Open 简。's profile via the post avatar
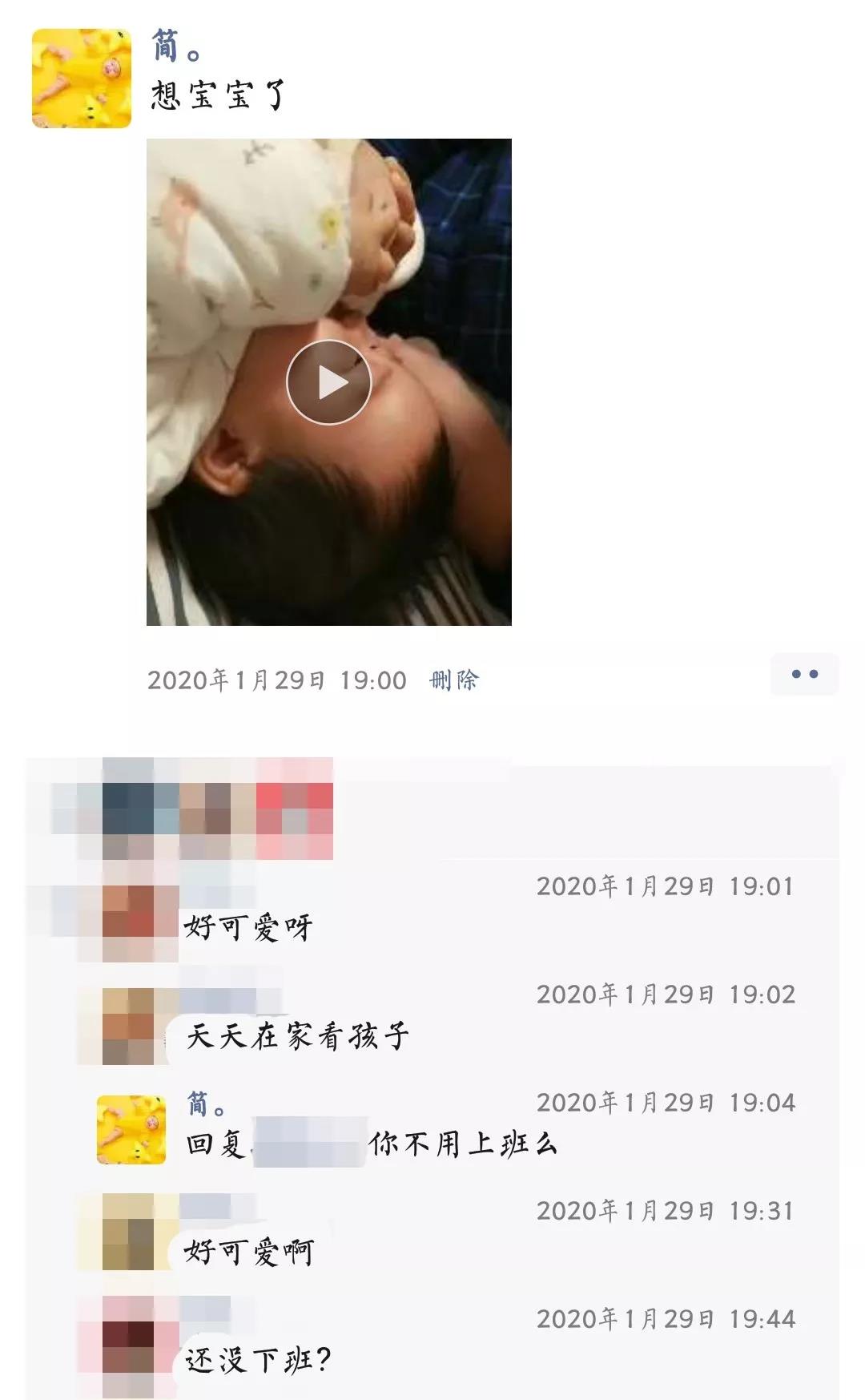Screen dimensions: 865x1400 (82, 79)
